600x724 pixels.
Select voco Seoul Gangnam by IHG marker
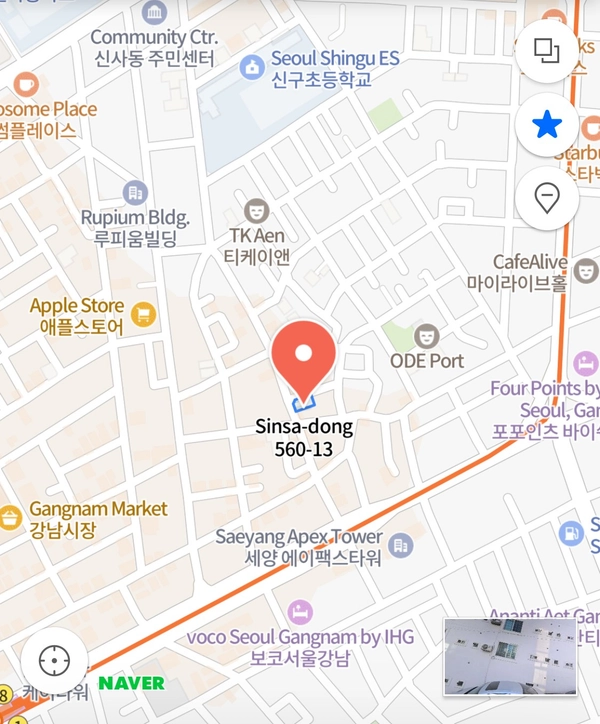(x=298, y=609)
